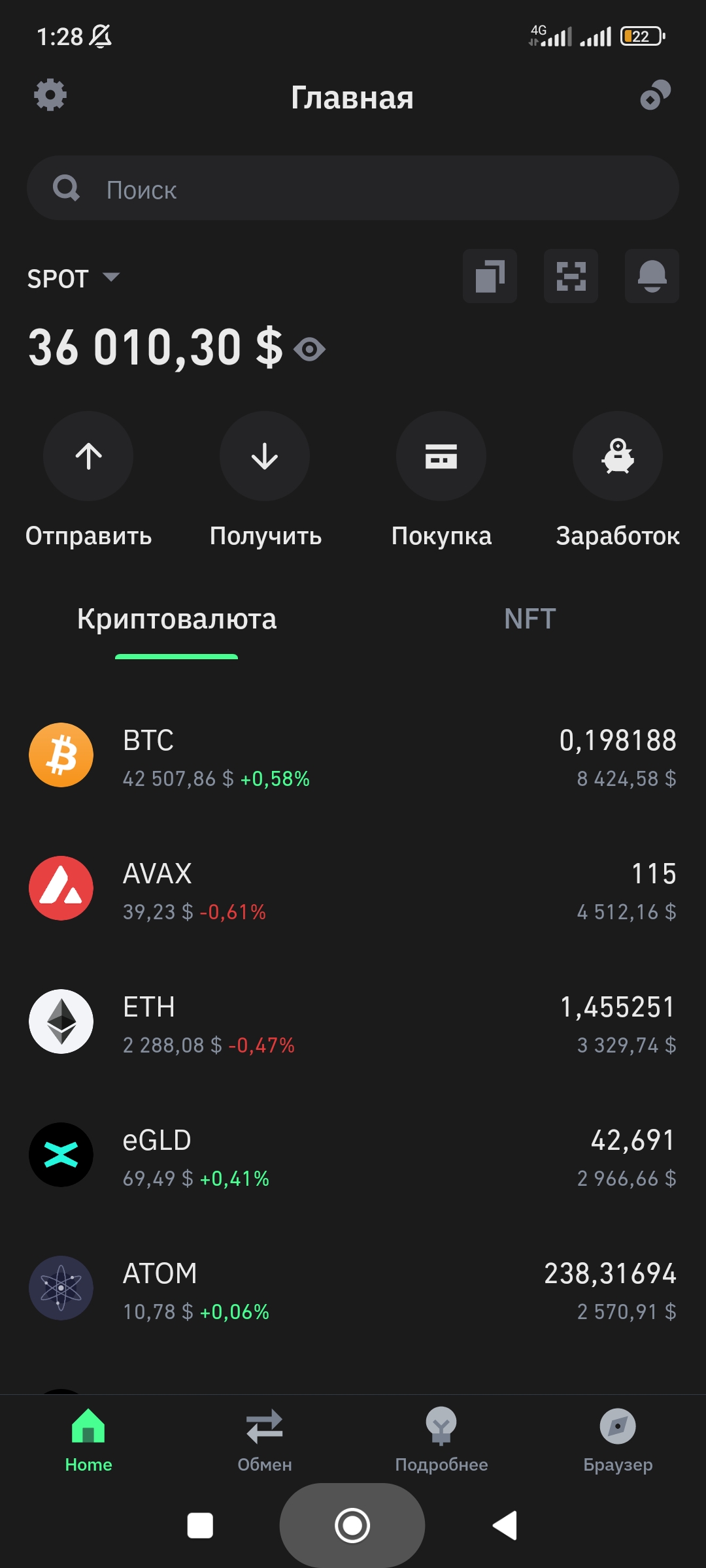The width and height of the screenshot is (706, 1568).
Task: Hide the balance with eye icon
Action: tap(310, 350)
